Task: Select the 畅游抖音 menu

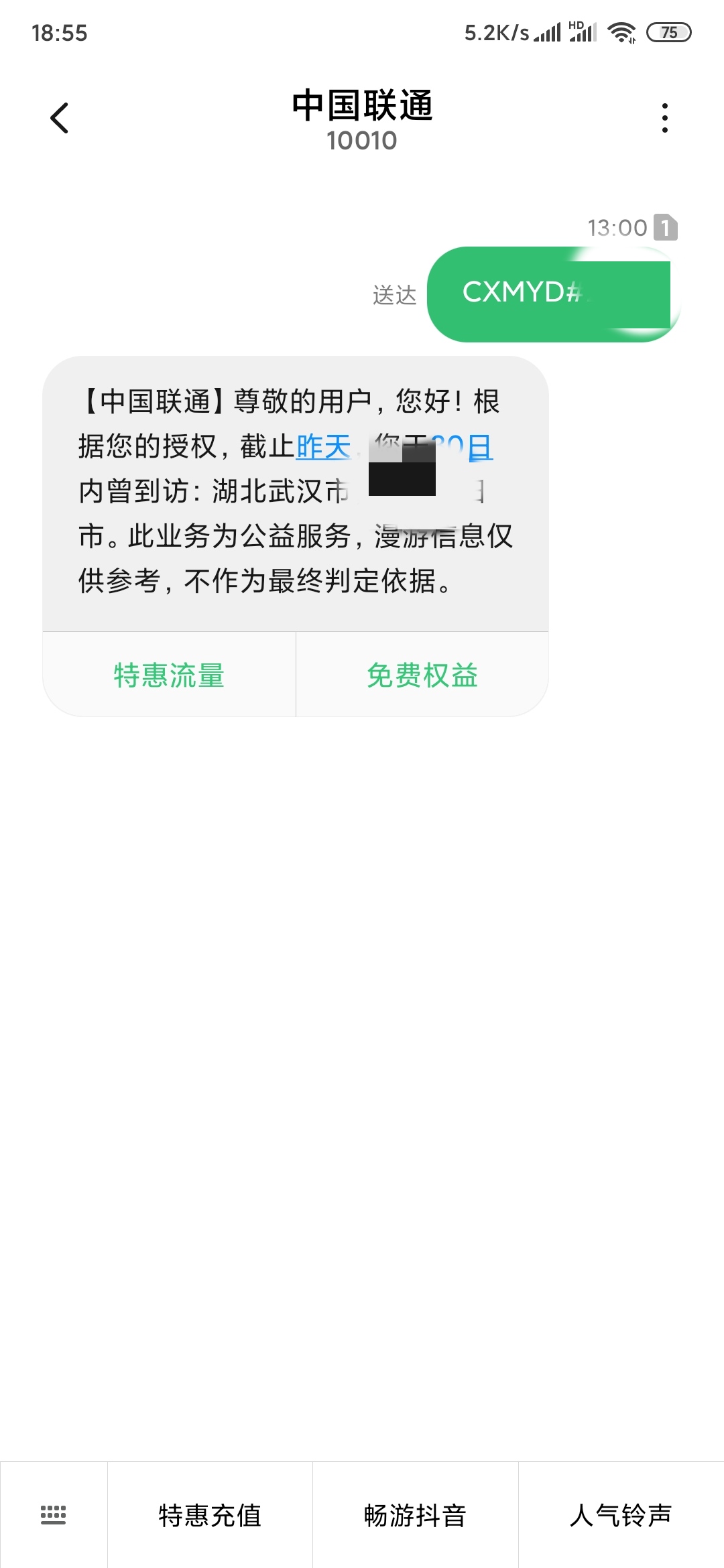Action: tap(416, 1514)
